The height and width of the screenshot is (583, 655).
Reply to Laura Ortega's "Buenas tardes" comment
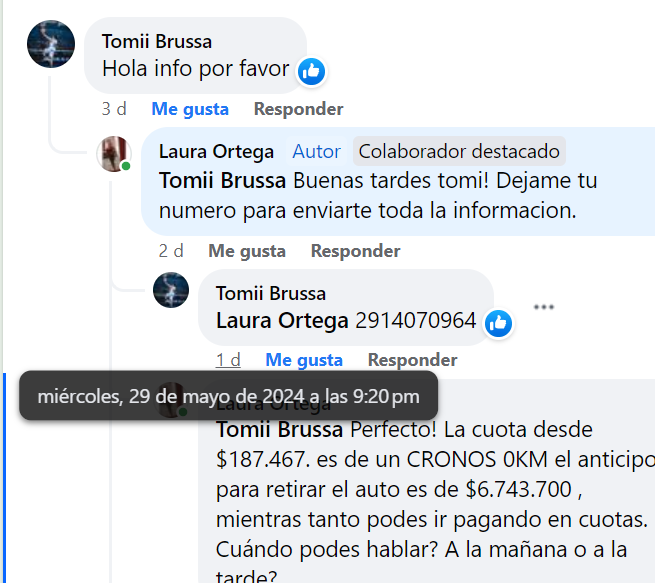pyautogui.click(x=355, y=251)
